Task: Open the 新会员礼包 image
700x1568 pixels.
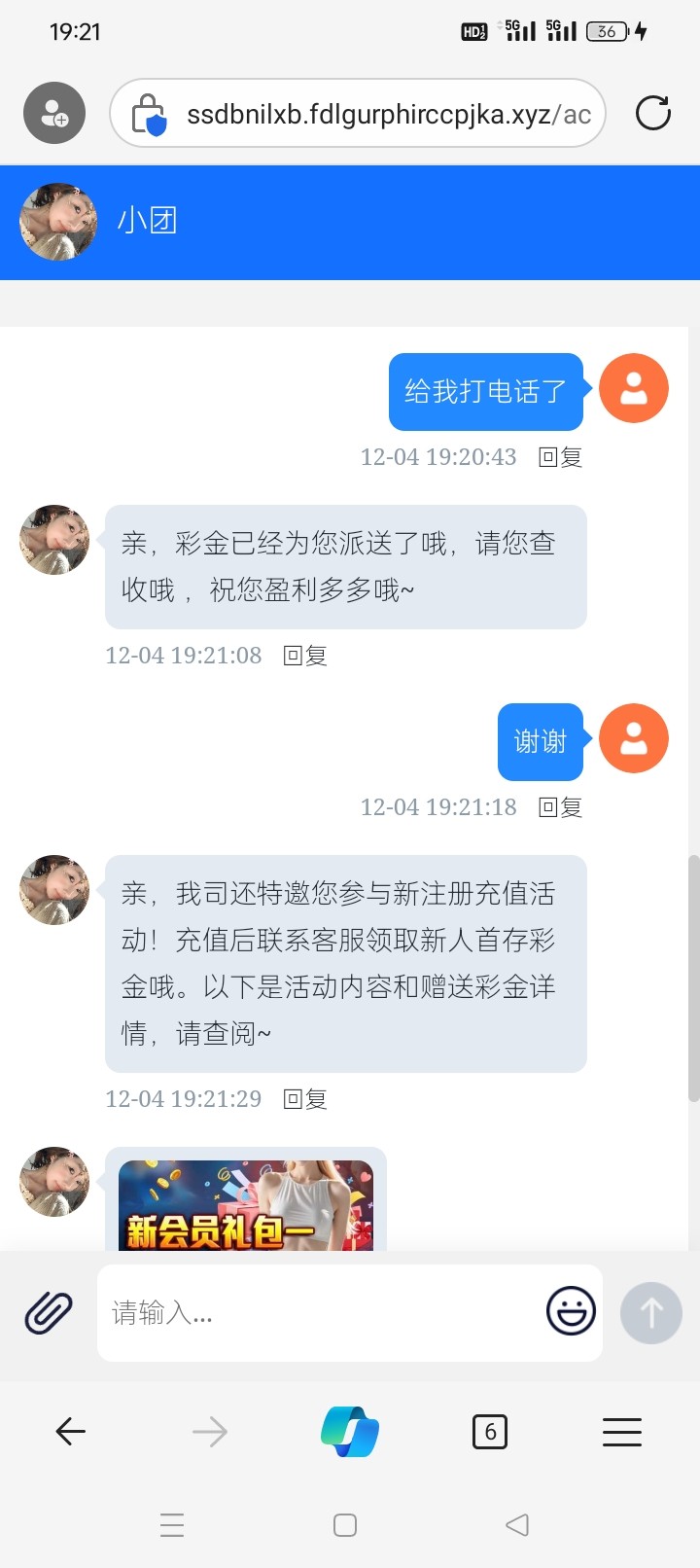Action: tap(245, 1204)
